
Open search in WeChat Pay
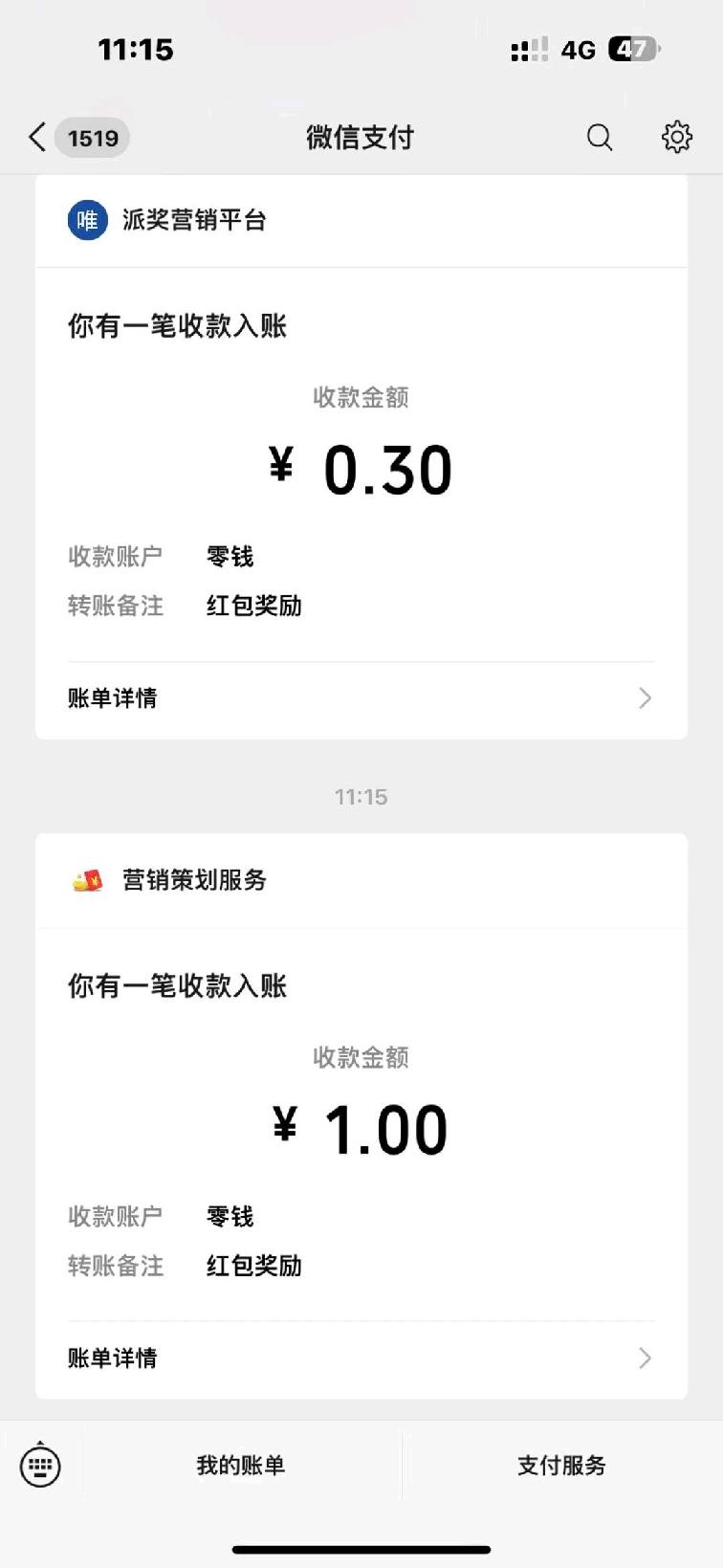[600, 138]
